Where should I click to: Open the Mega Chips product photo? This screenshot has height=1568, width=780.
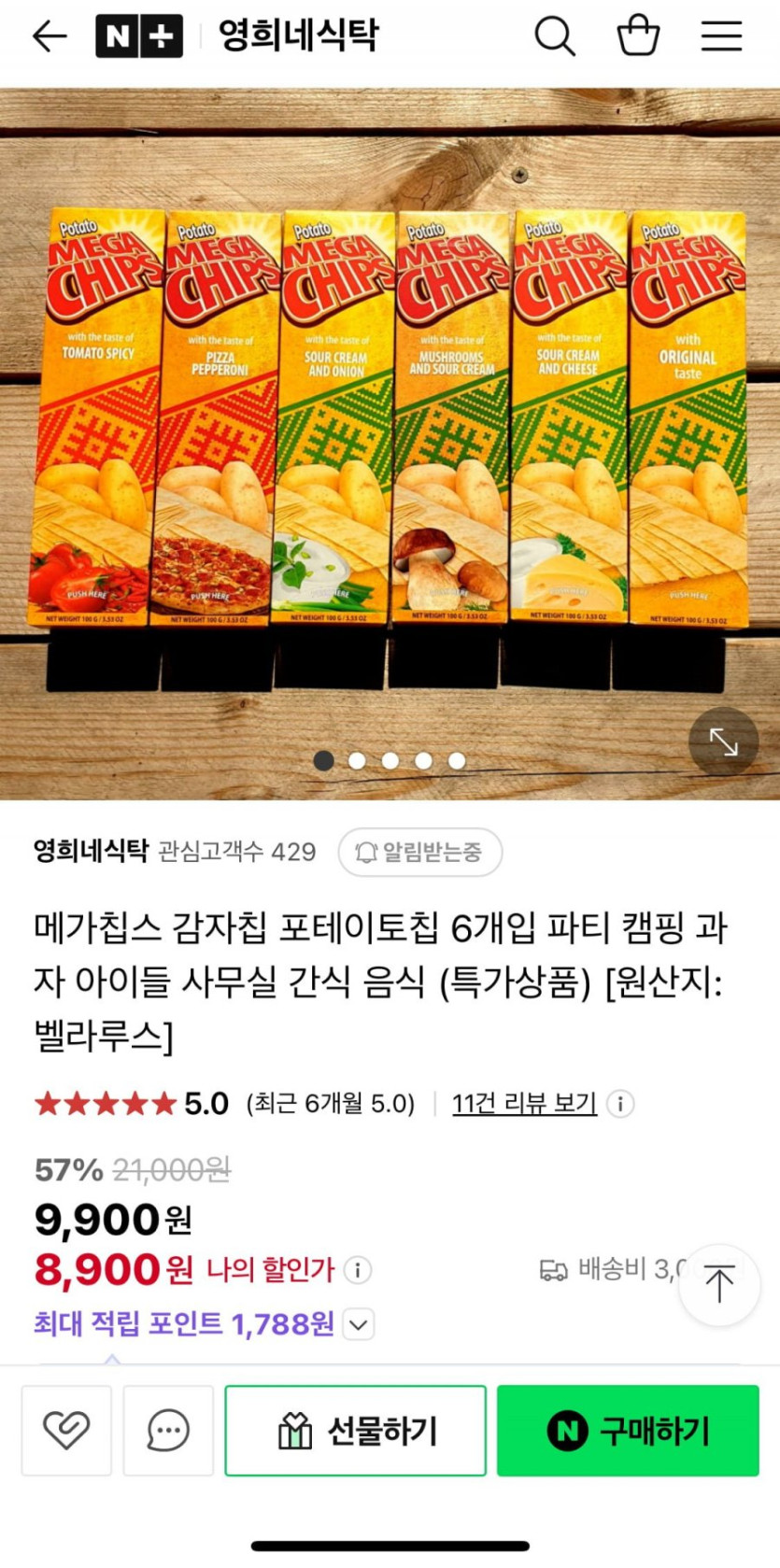[390, 420]
